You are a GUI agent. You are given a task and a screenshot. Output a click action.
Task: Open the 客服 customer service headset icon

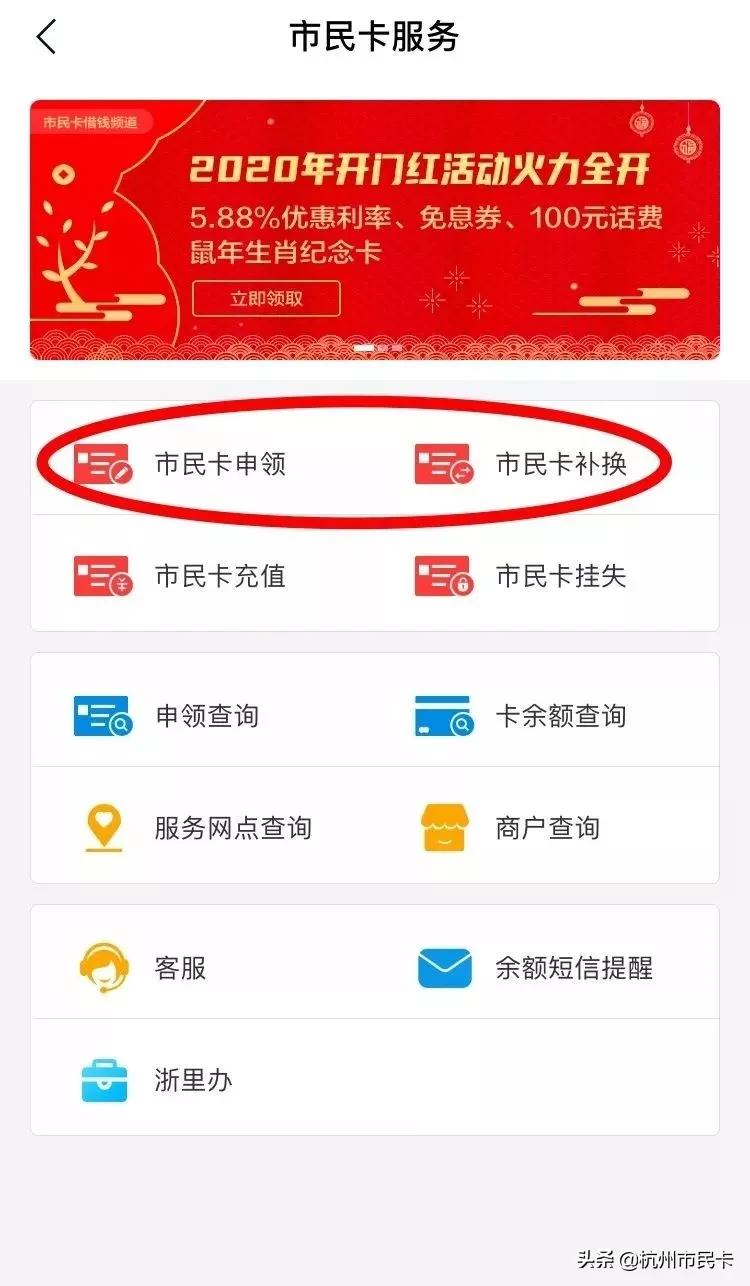click(x=101, y=967)
